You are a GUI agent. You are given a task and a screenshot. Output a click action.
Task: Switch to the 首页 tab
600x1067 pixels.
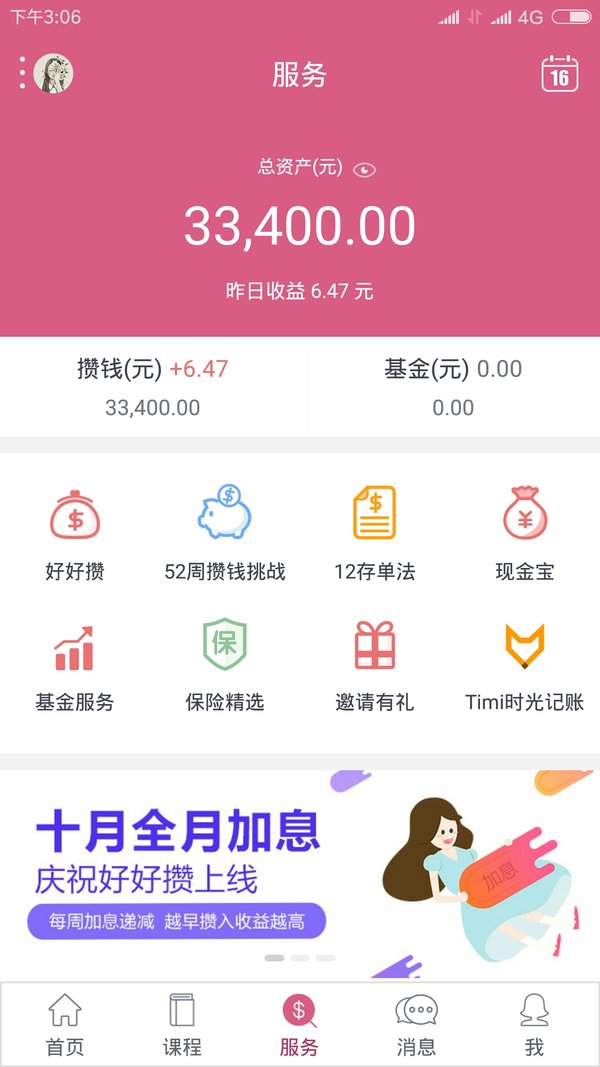[65, 1025]
